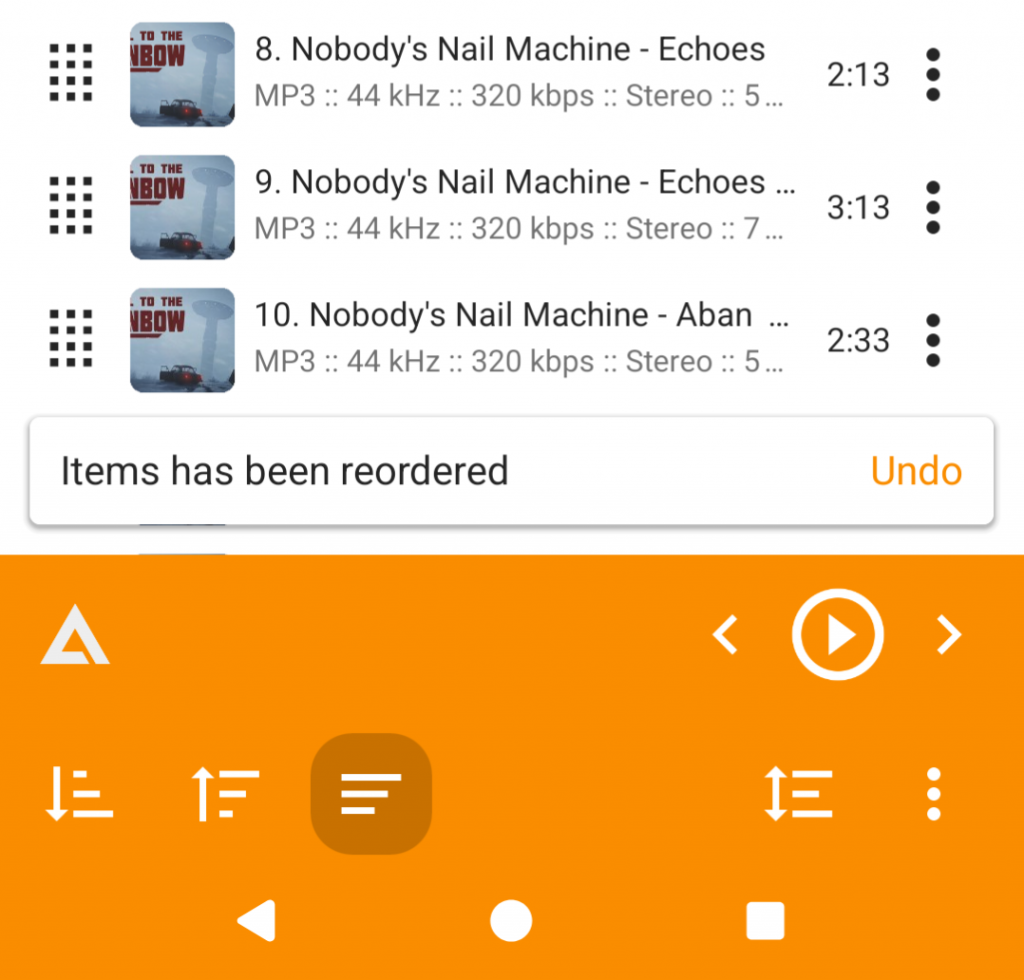Open the three-dot menu for track 10
Viewport: 1024px width, 980px height.
pos(933,340)
